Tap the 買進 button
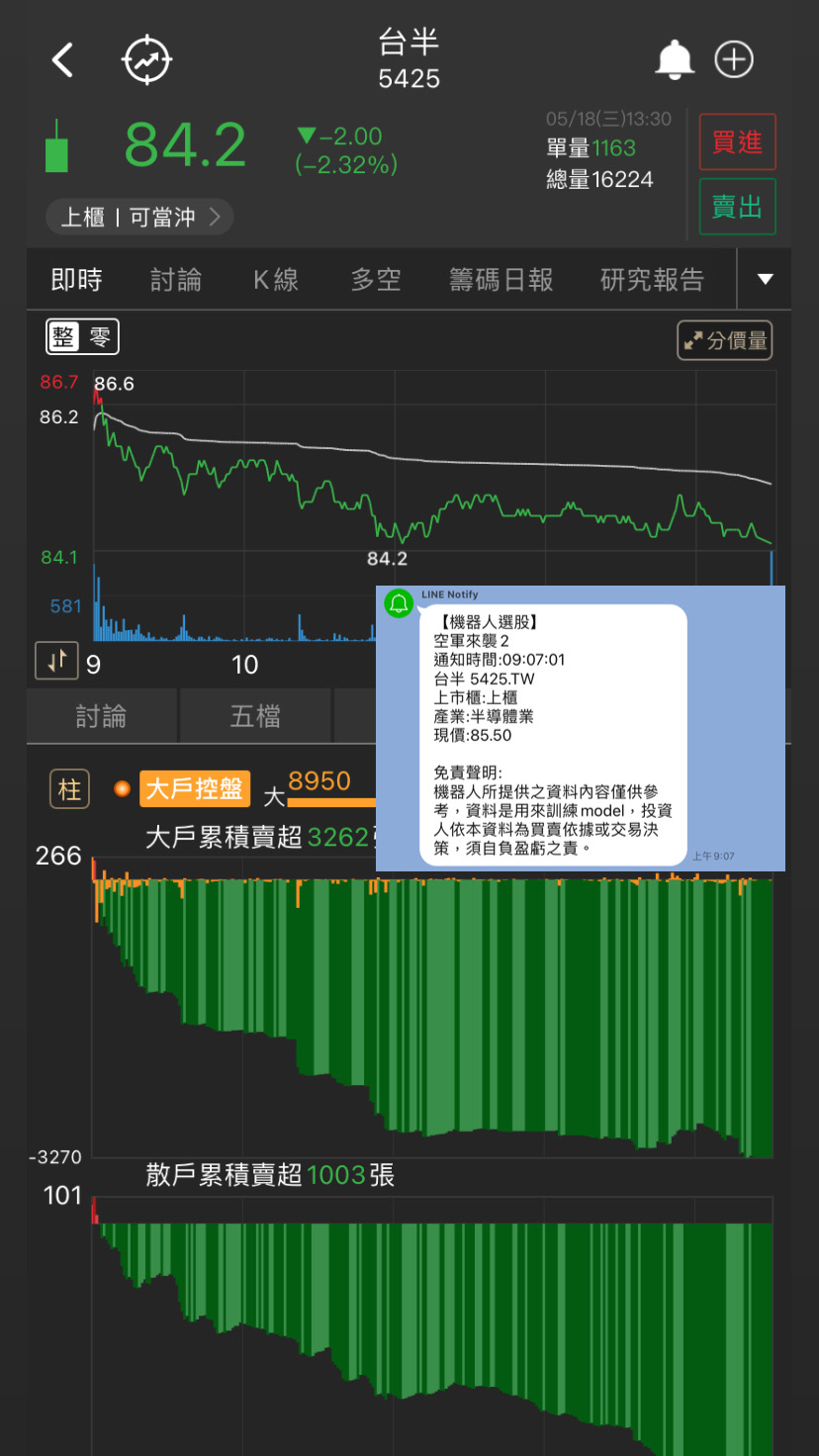819x1456 pixels. coord(737,142)
